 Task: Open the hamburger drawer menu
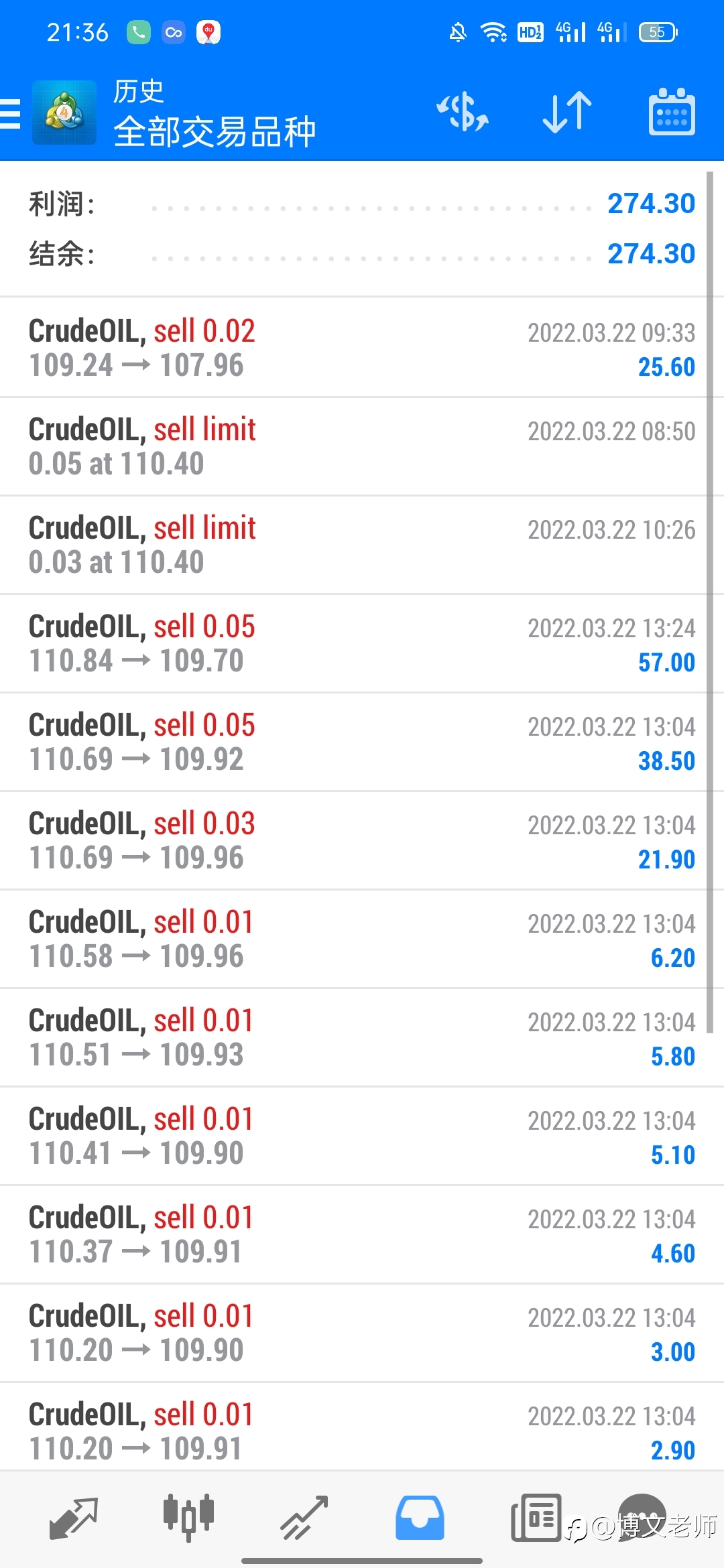pos(11,113)
